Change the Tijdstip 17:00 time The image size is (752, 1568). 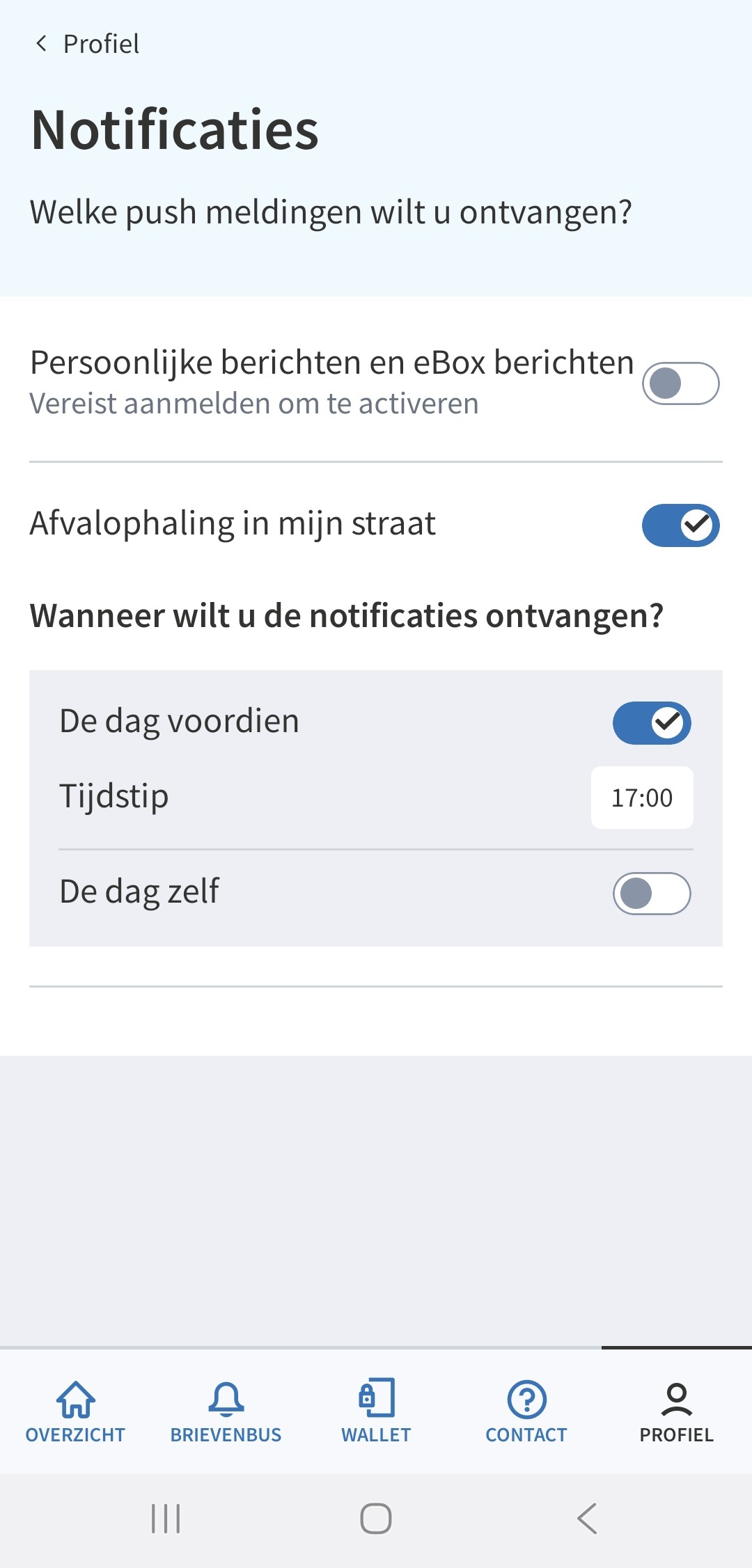click(x=641, y=798)
